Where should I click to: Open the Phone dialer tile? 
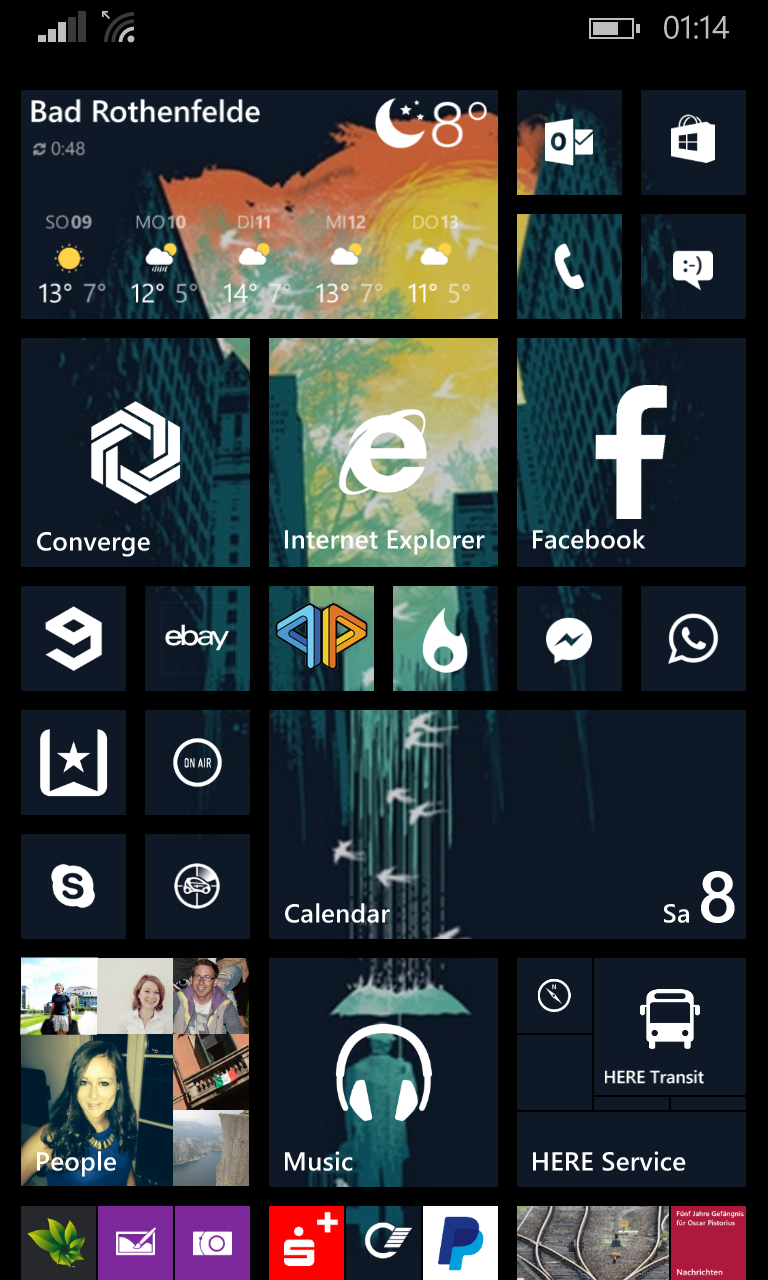click(x=569, y=266)
